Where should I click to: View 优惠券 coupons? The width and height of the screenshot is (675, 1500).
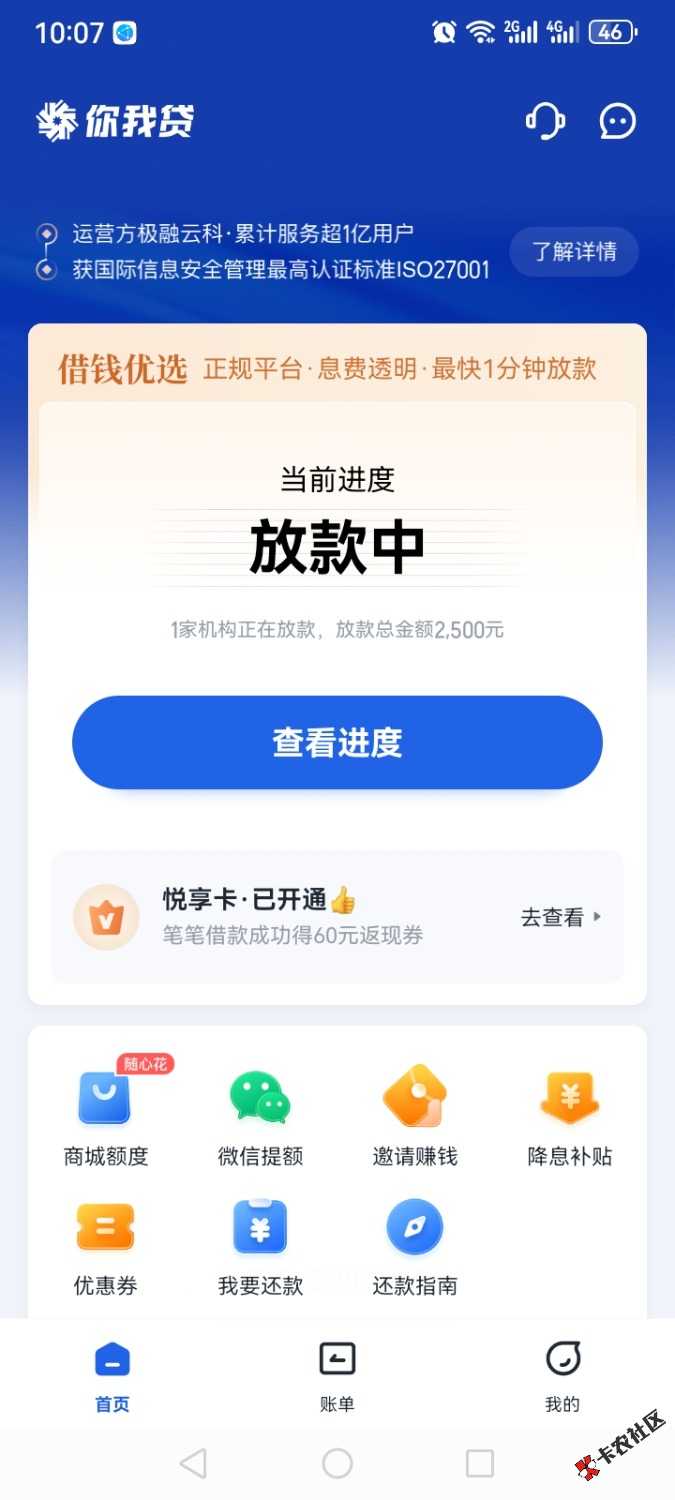point(106,1247)
